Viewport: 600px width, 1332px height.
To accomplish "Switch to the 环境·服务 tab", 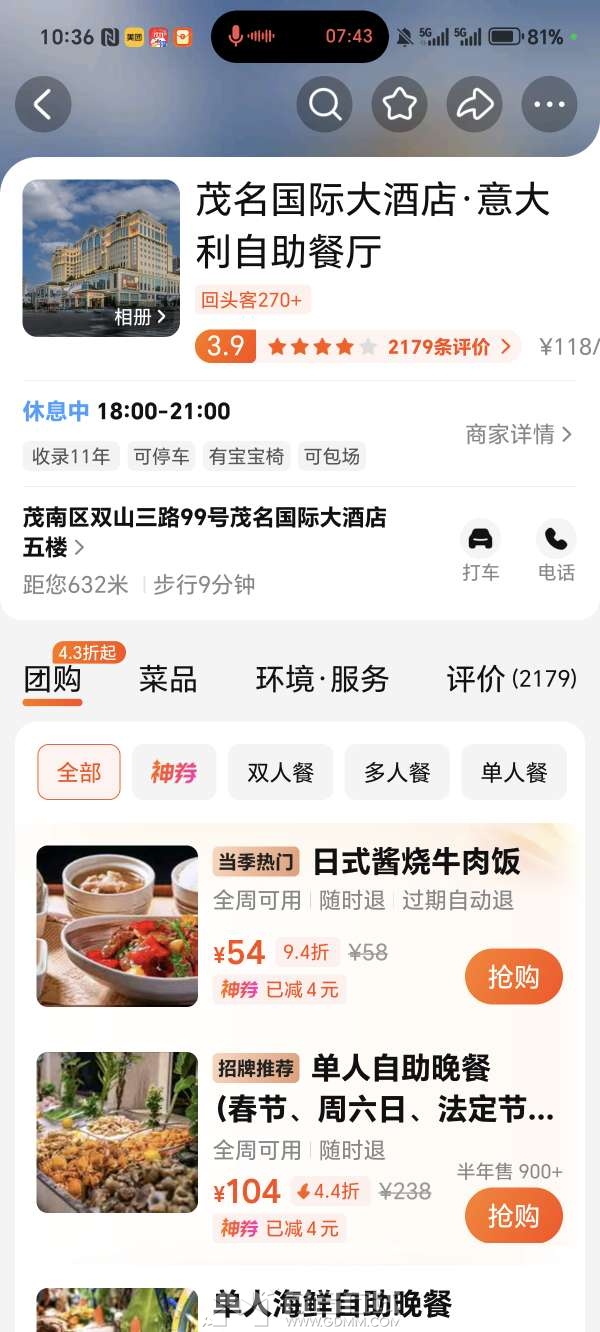I will pos(322,680).
